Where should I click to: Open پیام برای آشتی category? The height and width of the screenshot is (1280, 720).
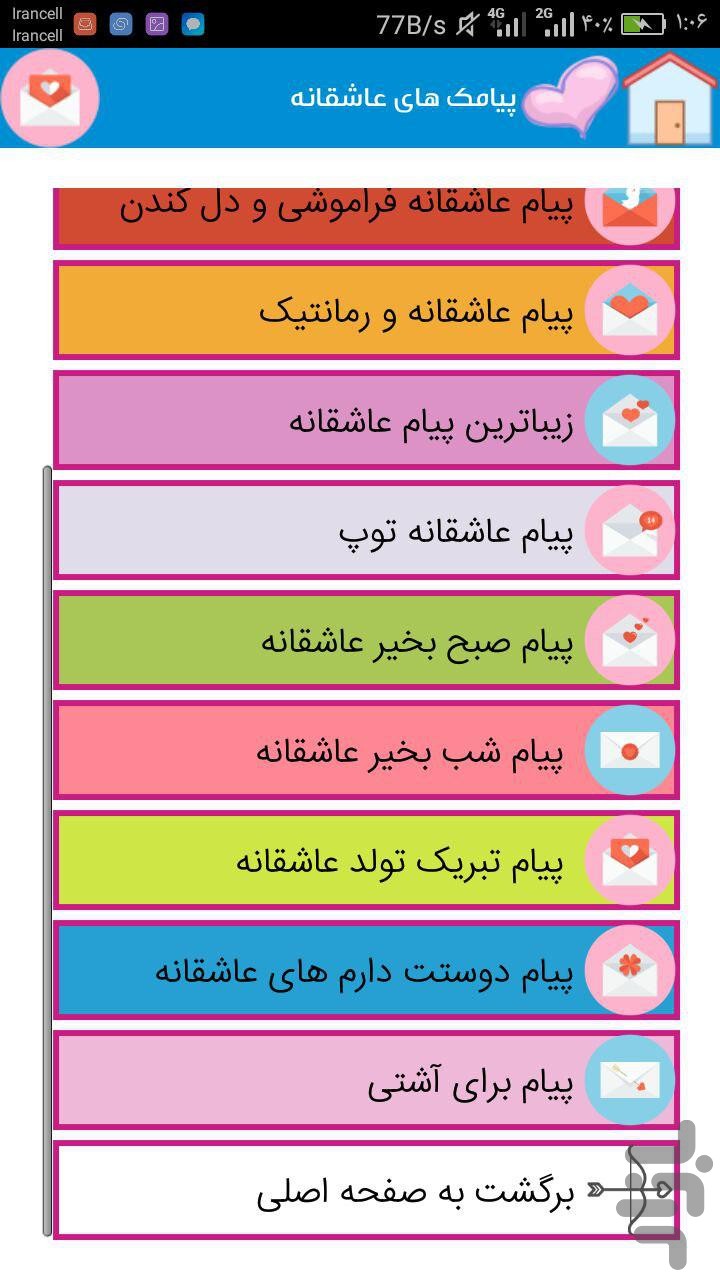pos(366,1080)
